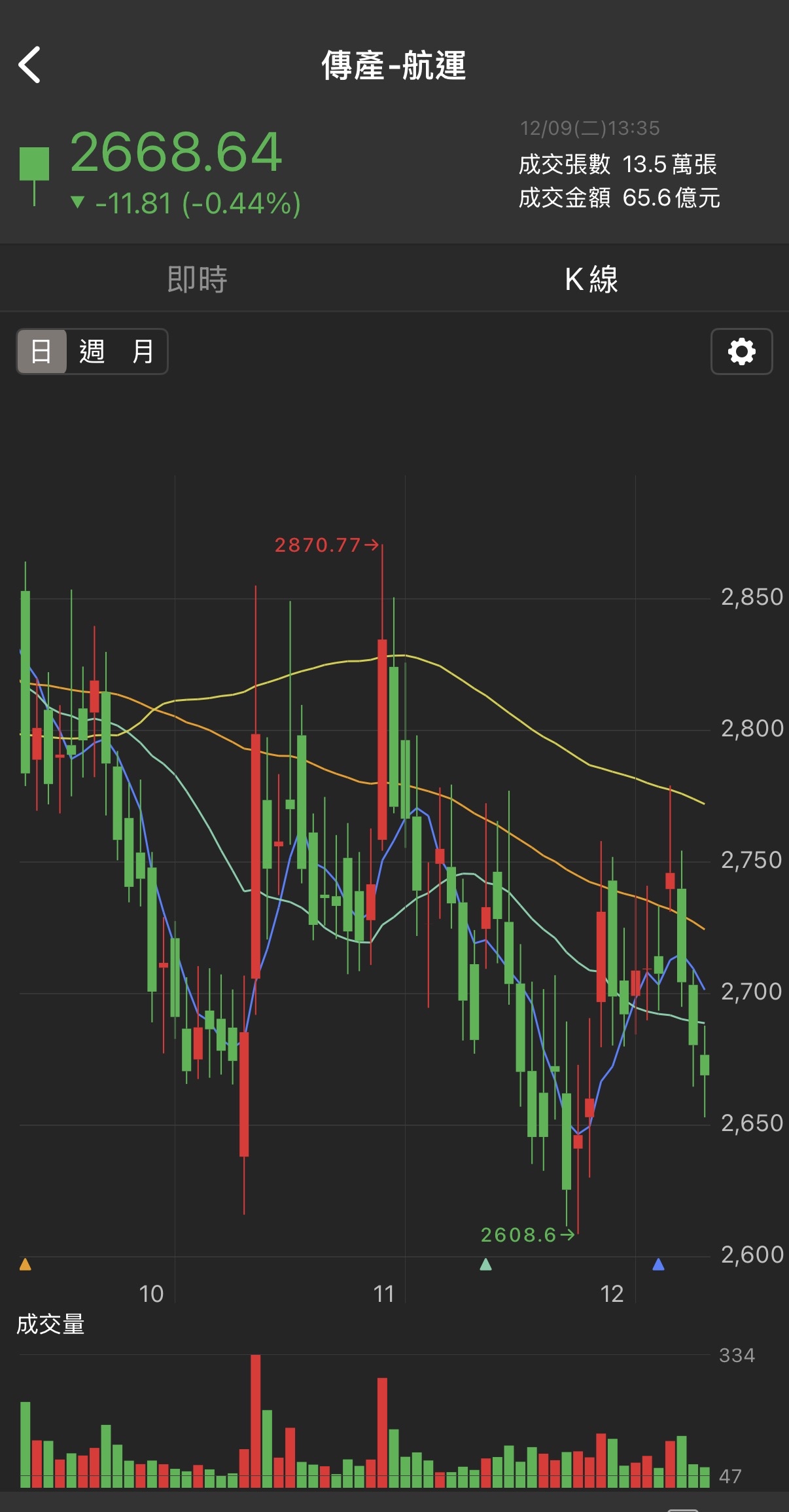
Task: Switch chart to 月 monthly interval
Action: [143, 351]
